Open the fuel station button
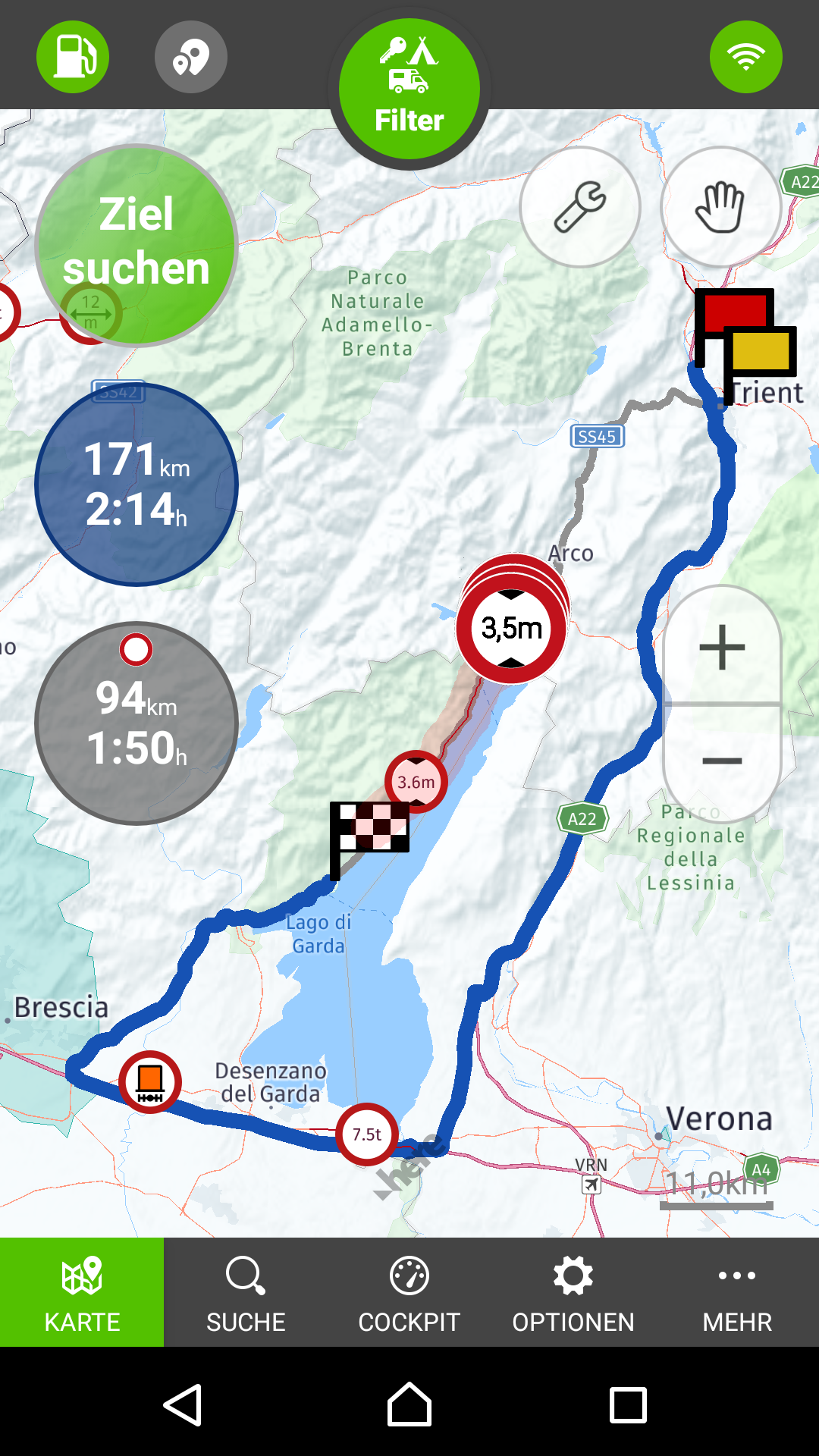819x1456 pixels. pyautogui.click(x=73, y=57)
